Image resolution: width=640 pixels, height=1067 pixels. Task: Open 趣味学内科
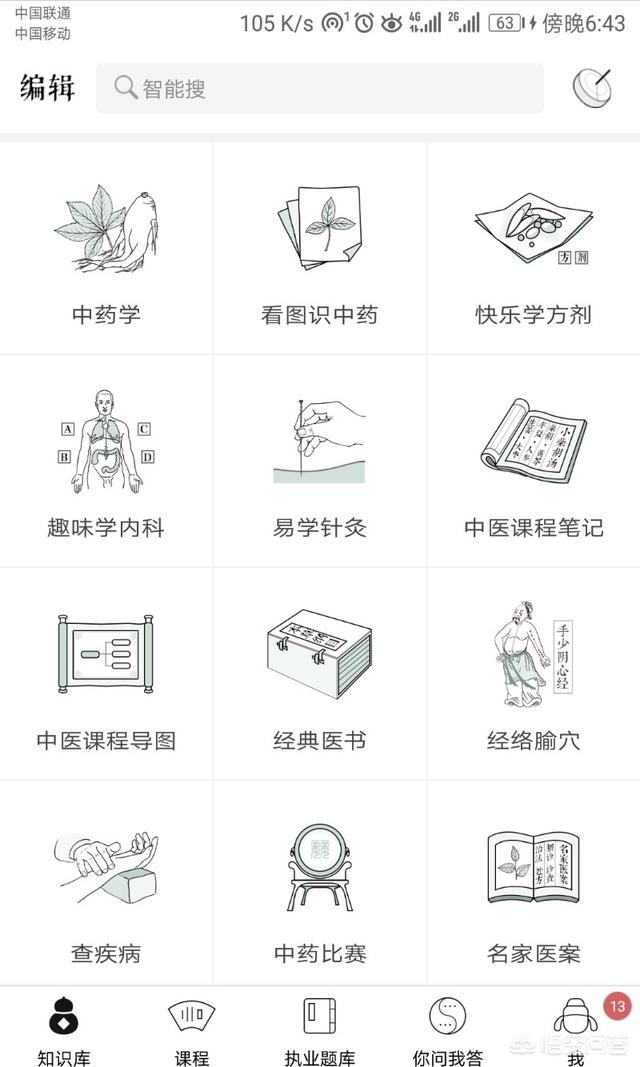106,461
